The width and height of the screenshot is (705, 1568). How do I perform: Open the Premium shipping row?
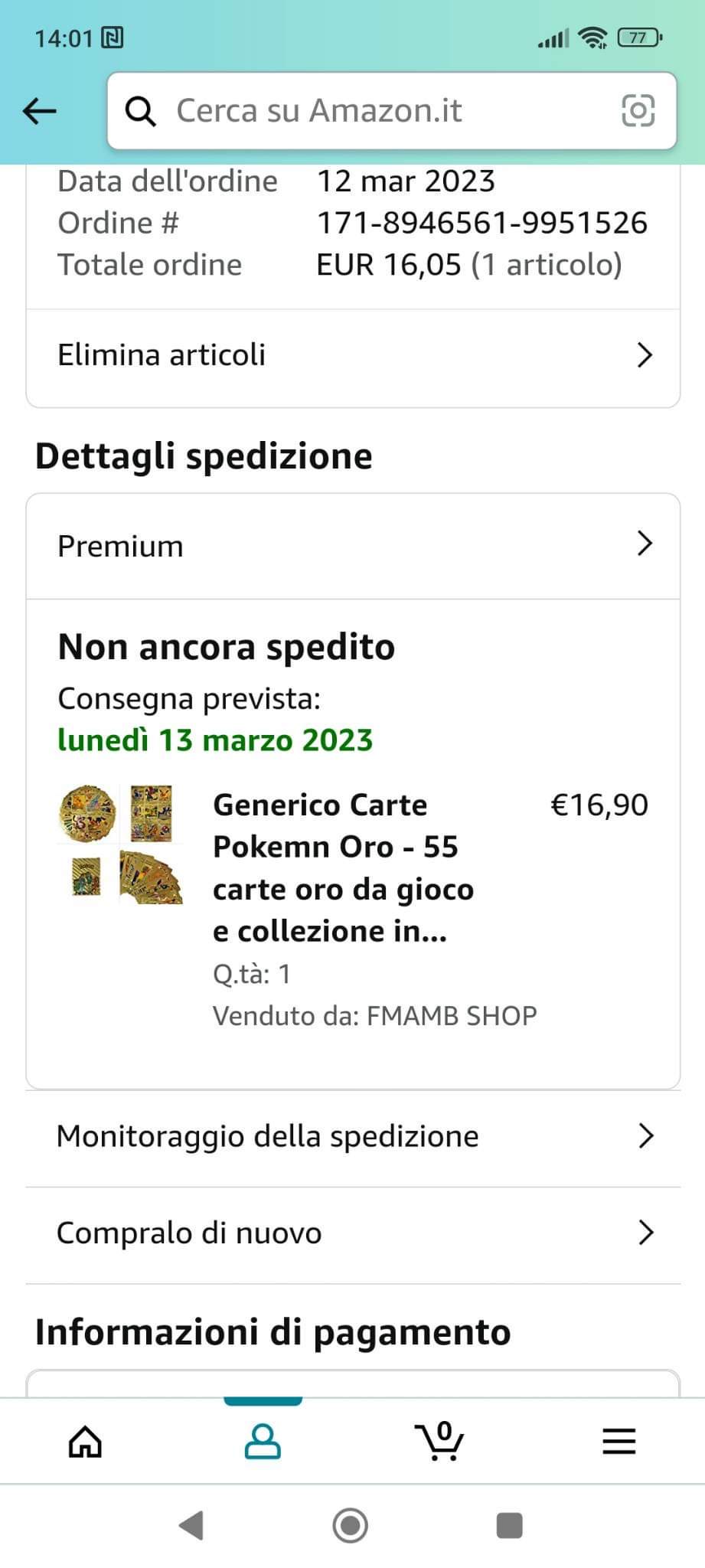pyautogui.click(x=353, y=546)
